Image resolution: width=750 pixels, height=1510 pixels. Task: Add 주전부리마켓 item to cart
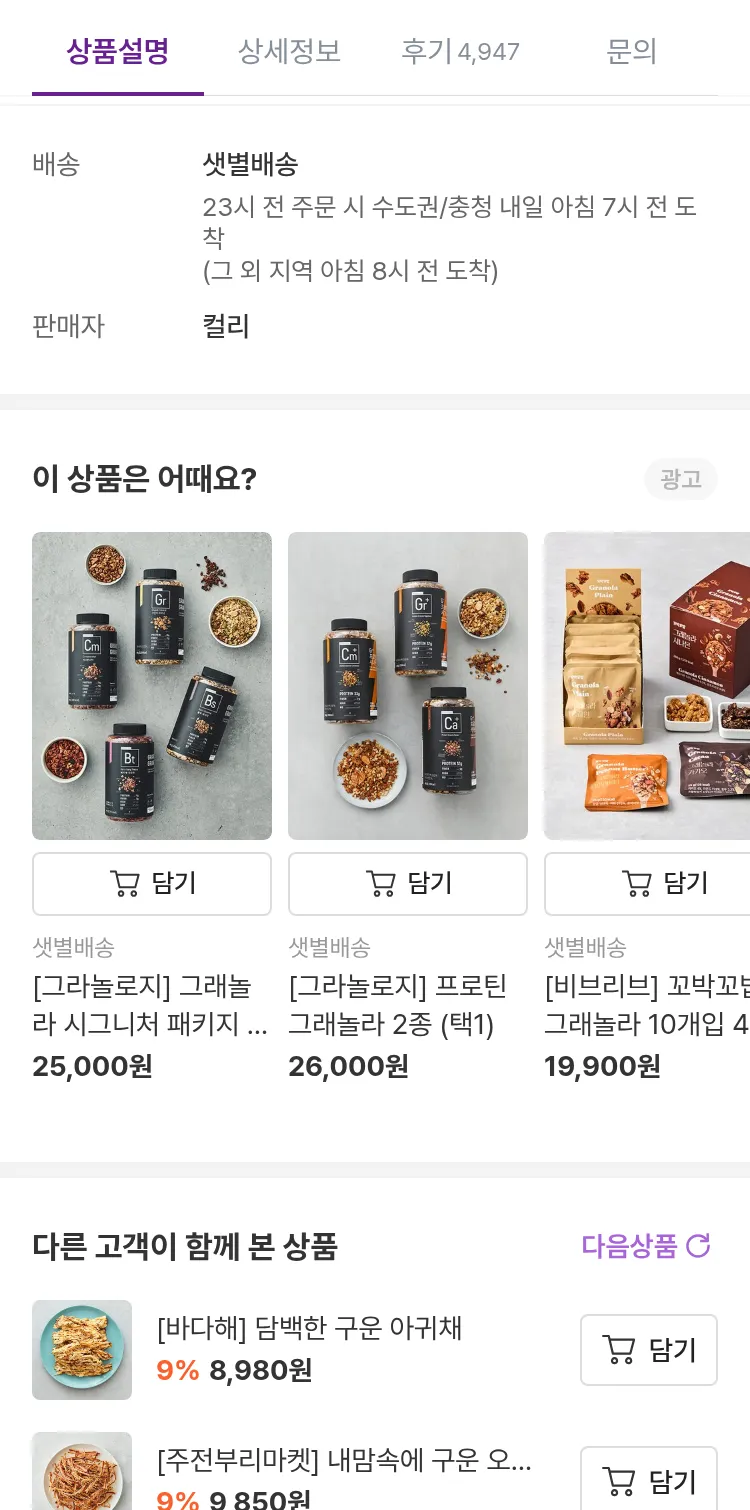pyautogui.click(x=648, y=1480)
